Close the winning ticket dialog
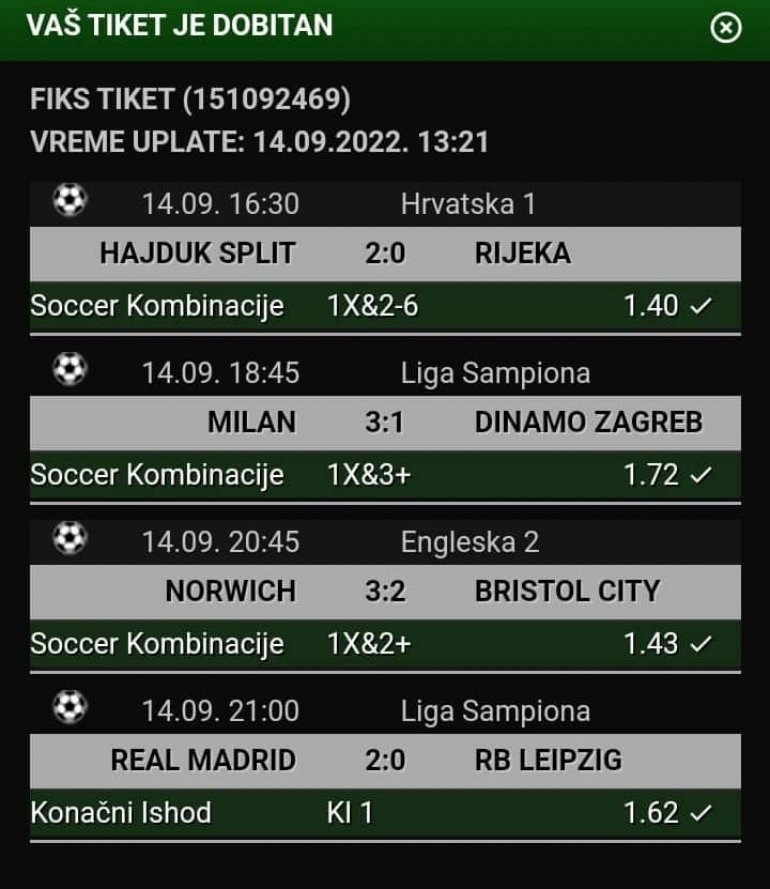Image resolution: width=770 pixels, height=889 pixels. coord(726,28)
